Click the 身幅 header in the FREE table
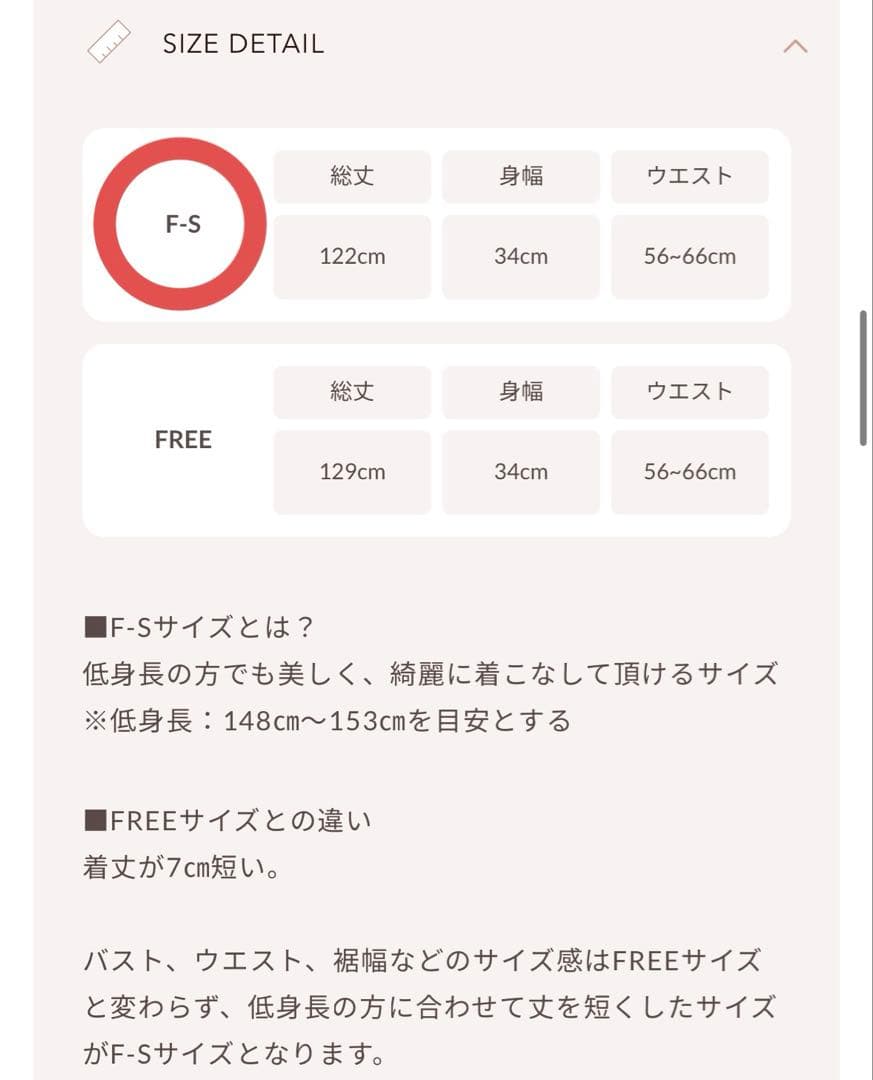This screenshot has width=873, height=1080. [521, 392]
